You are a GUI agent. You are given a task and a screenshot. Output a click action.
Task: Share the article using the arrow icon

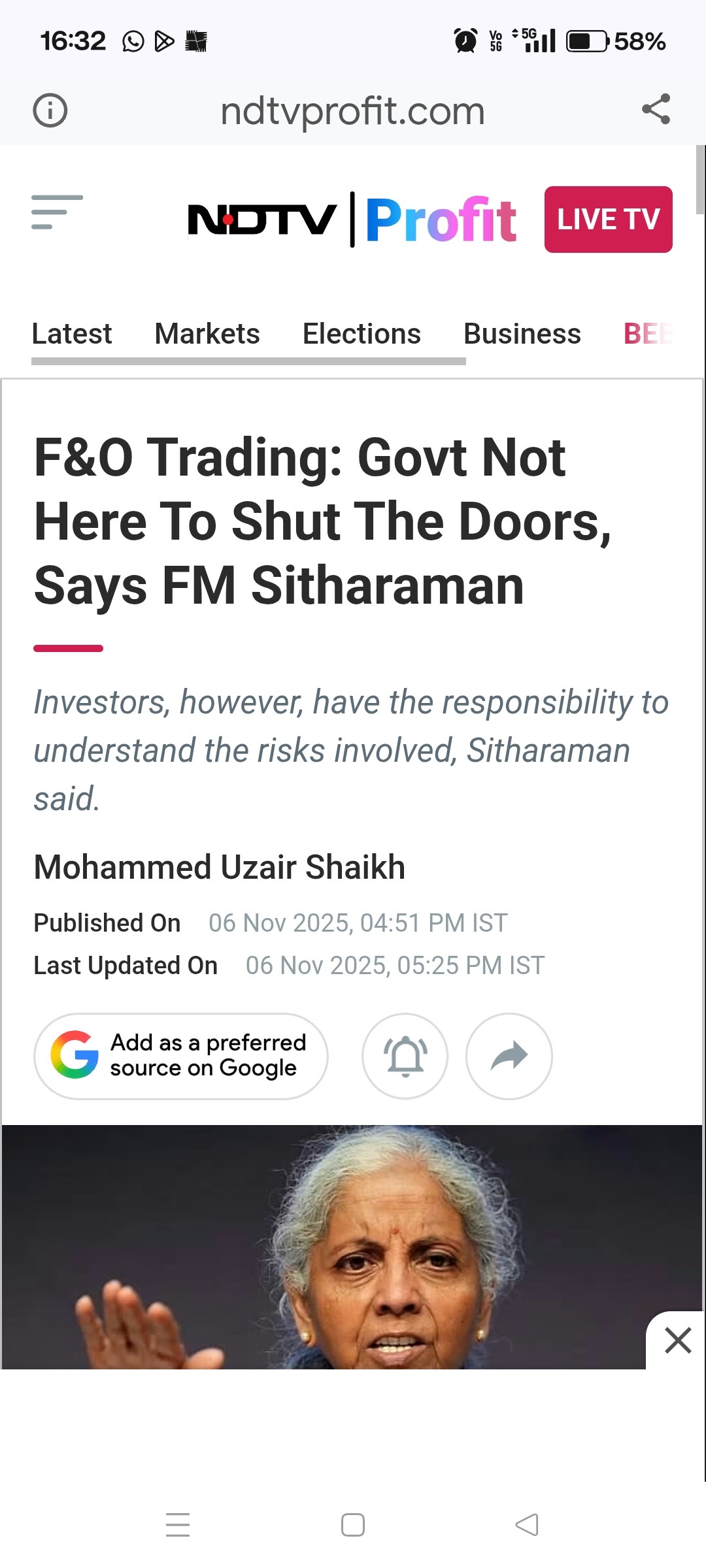509,1056
